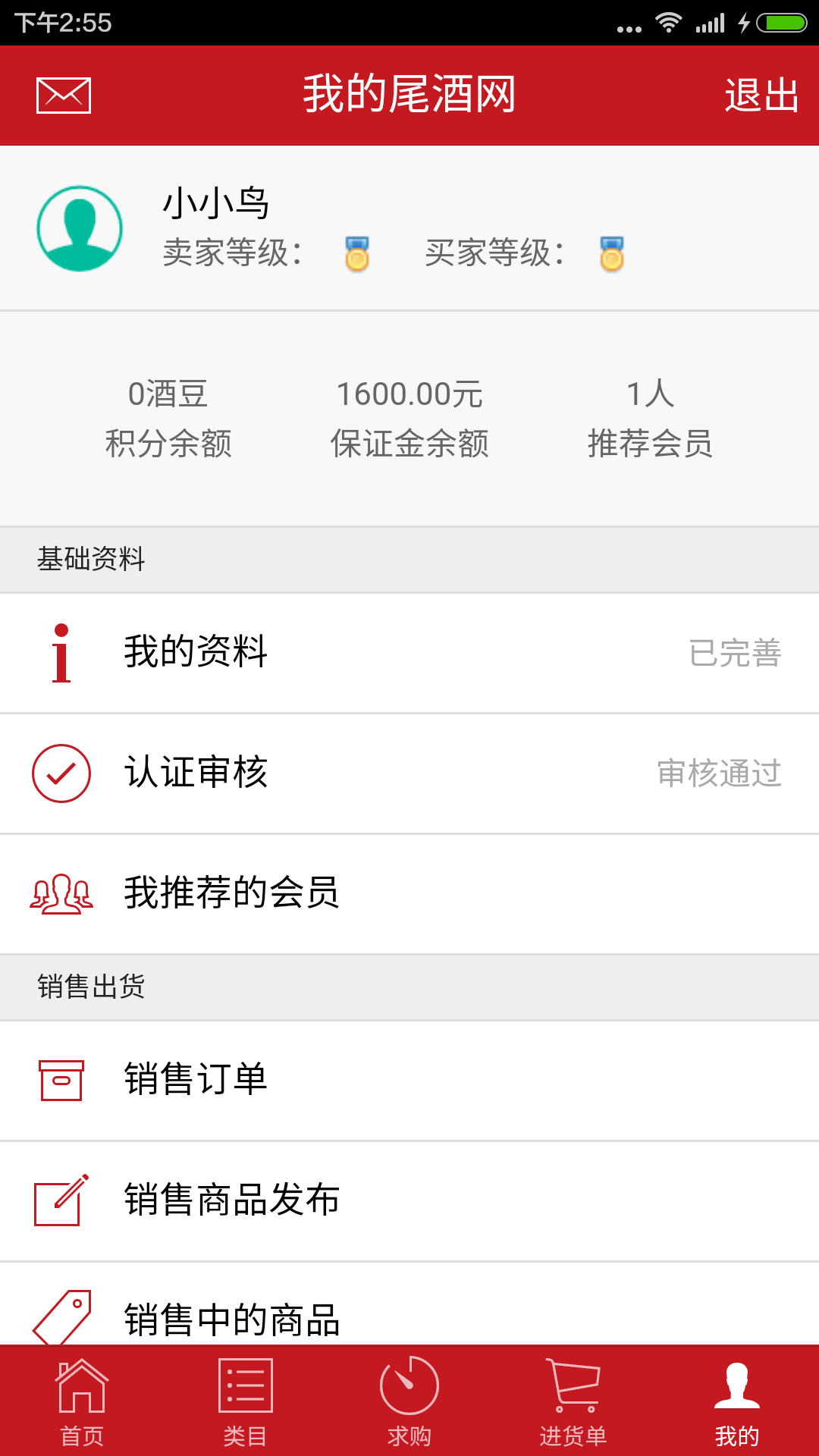Viewport: 819px width, 1456px height.
Task: Open 我推荐的会员 list
Action: click(409, 893)
